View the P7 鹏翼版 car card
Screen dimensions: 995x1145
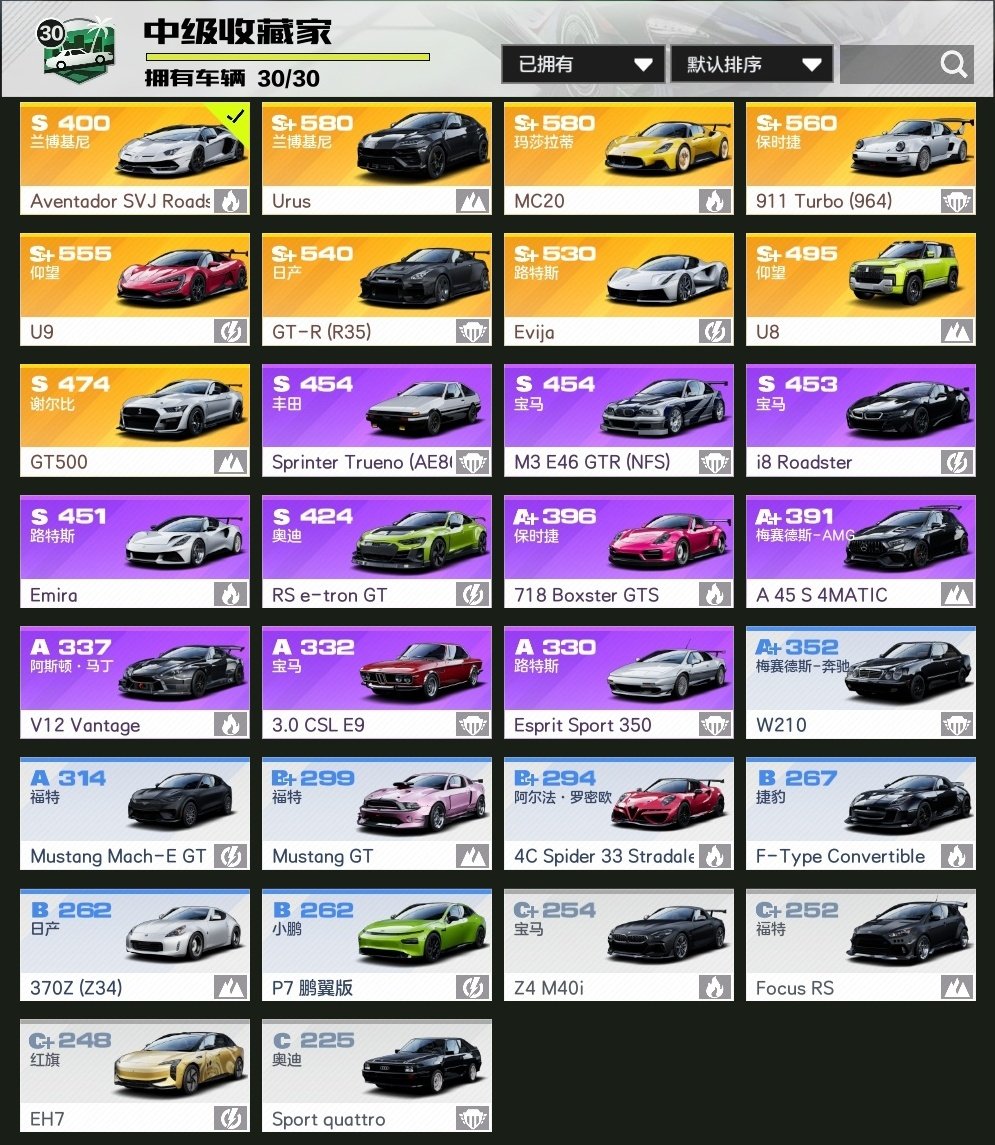[x=377, y=945]
